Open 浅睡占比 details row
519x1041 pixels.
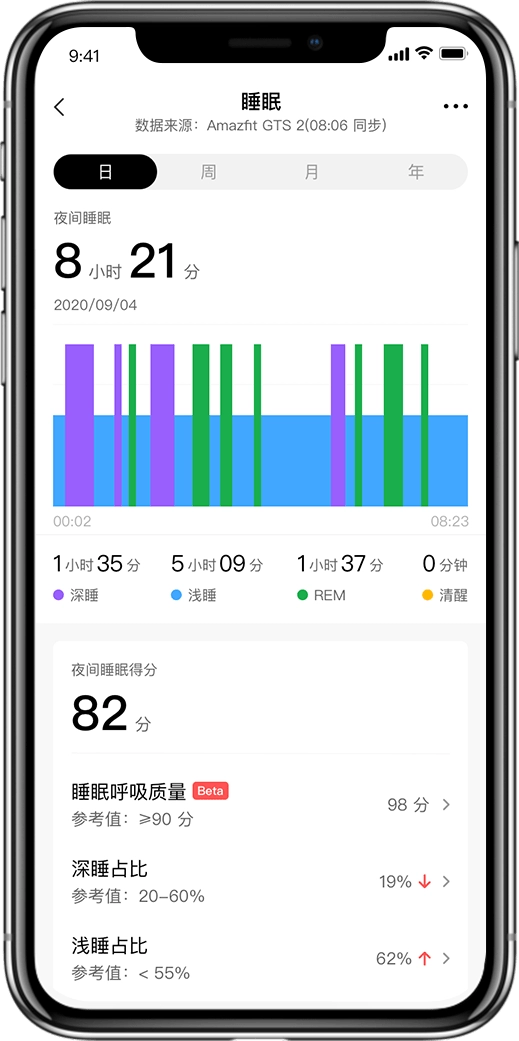point(261,959)
